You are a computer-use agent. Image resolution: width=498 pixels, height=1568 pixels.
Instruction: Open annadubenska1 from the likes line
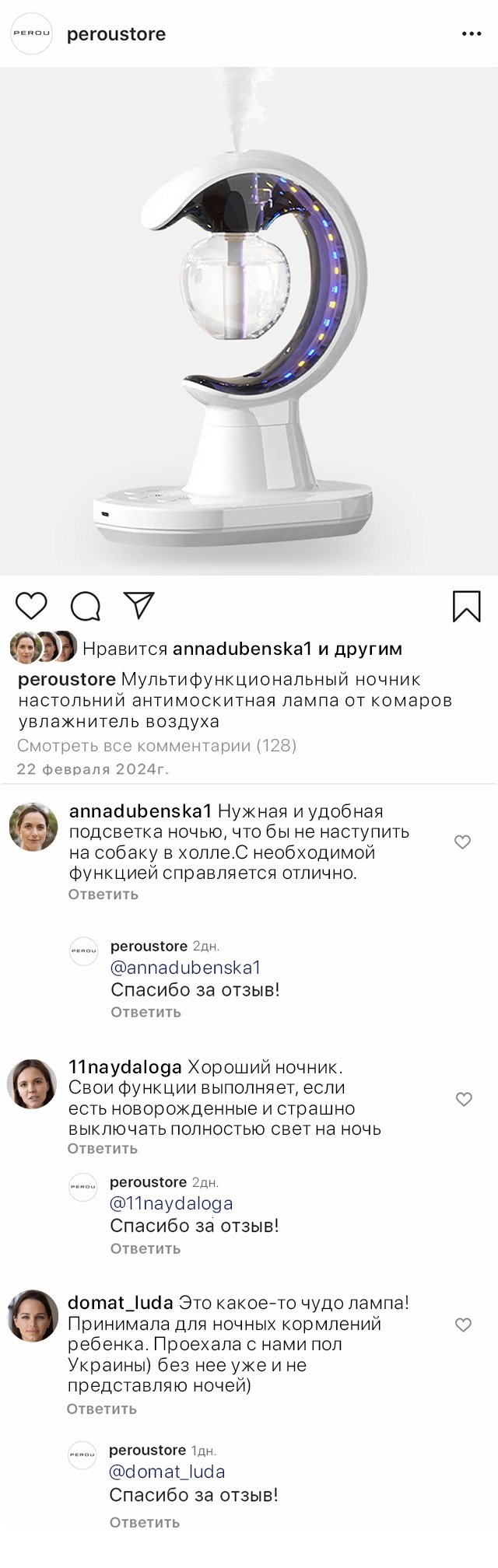tap(243, 649)
